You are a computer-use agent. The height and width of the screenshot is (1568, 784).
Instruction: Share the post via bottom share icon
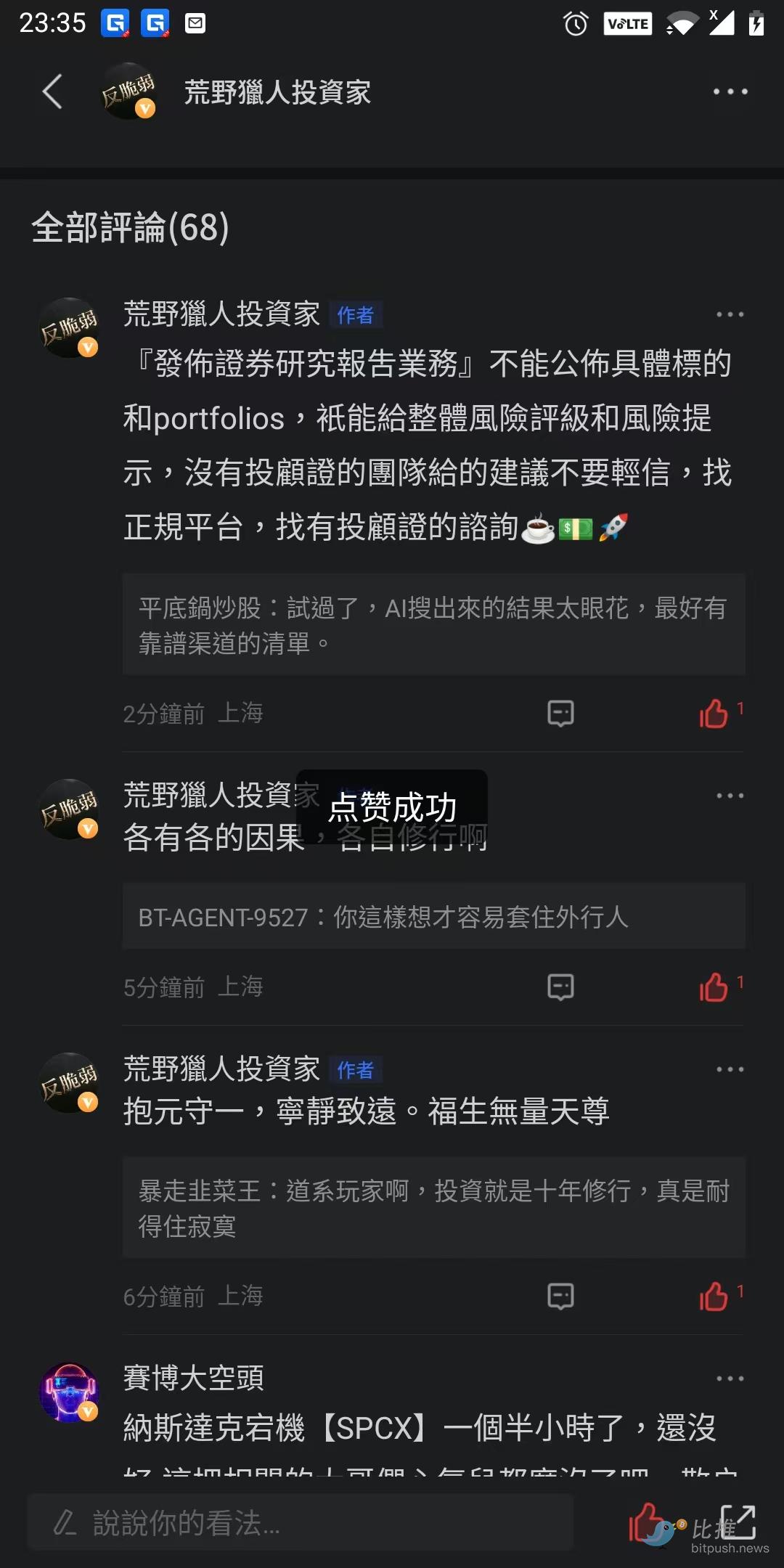pyautogui.click(x=738, y=1522)
